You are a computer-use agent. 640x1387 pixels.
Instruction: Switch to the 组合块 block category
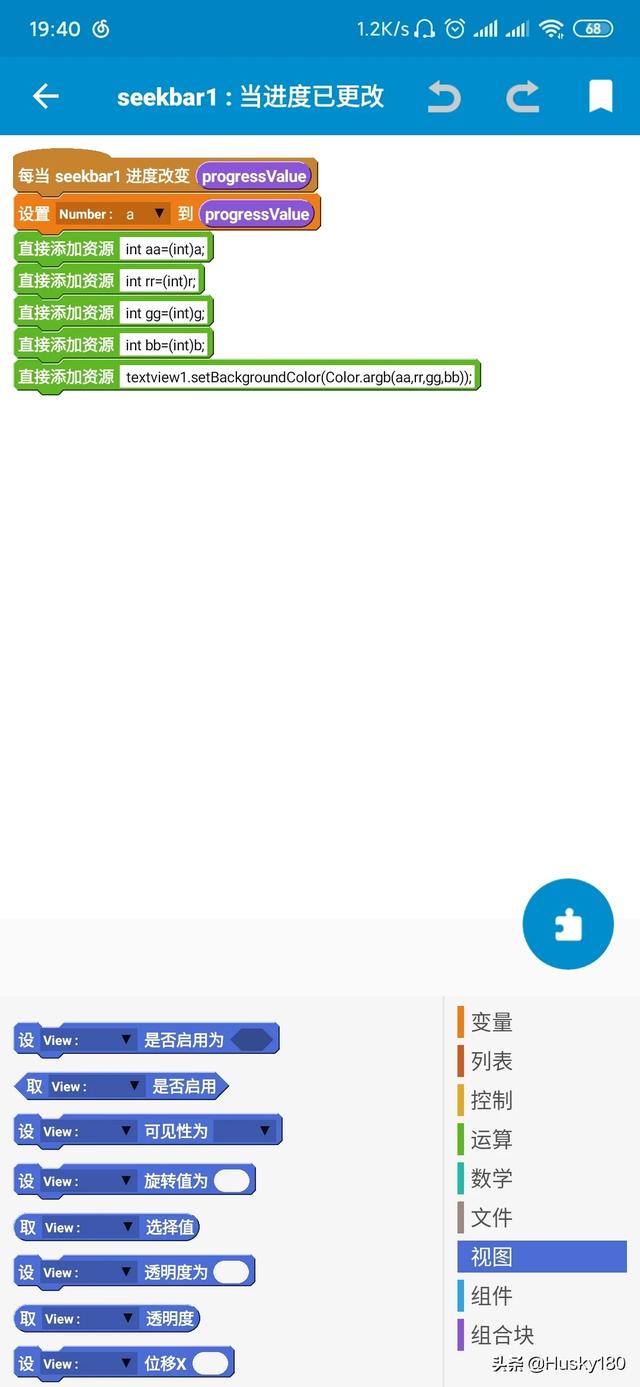point(502,1334)
